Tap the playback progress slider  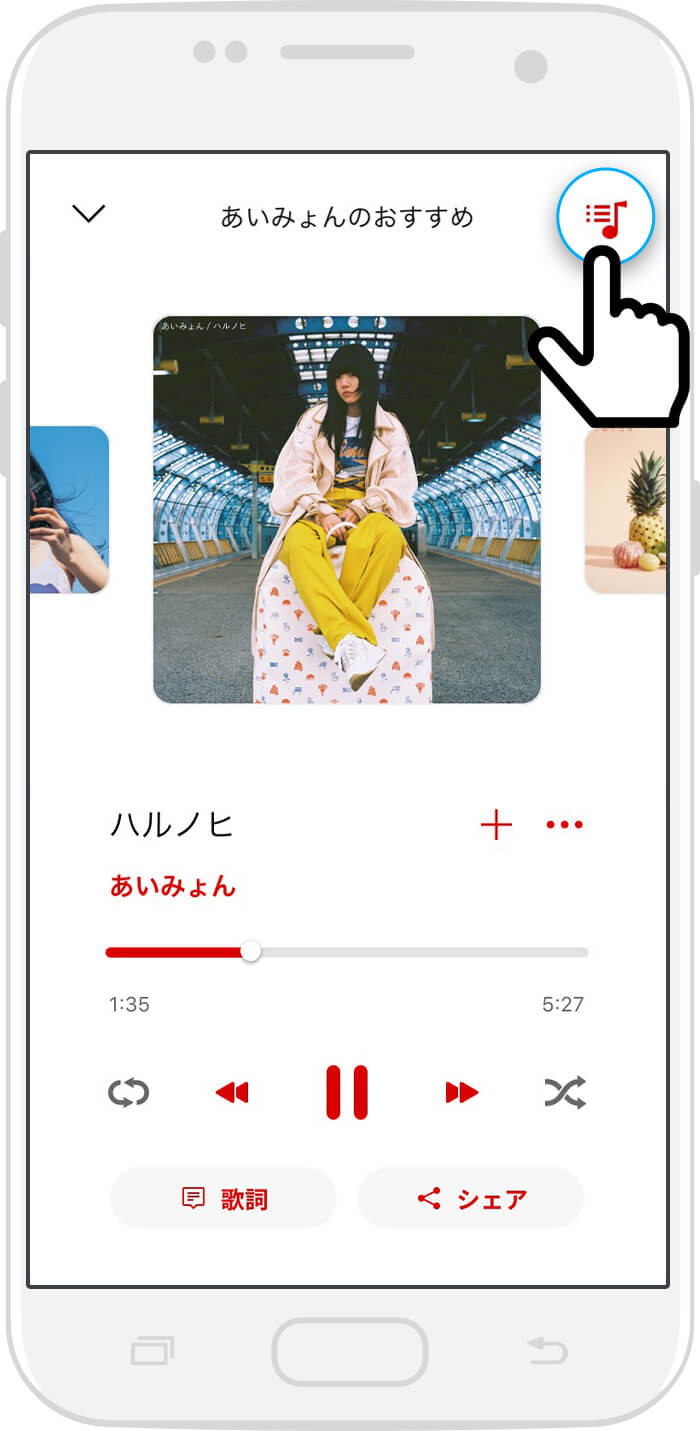coord(346,952)
